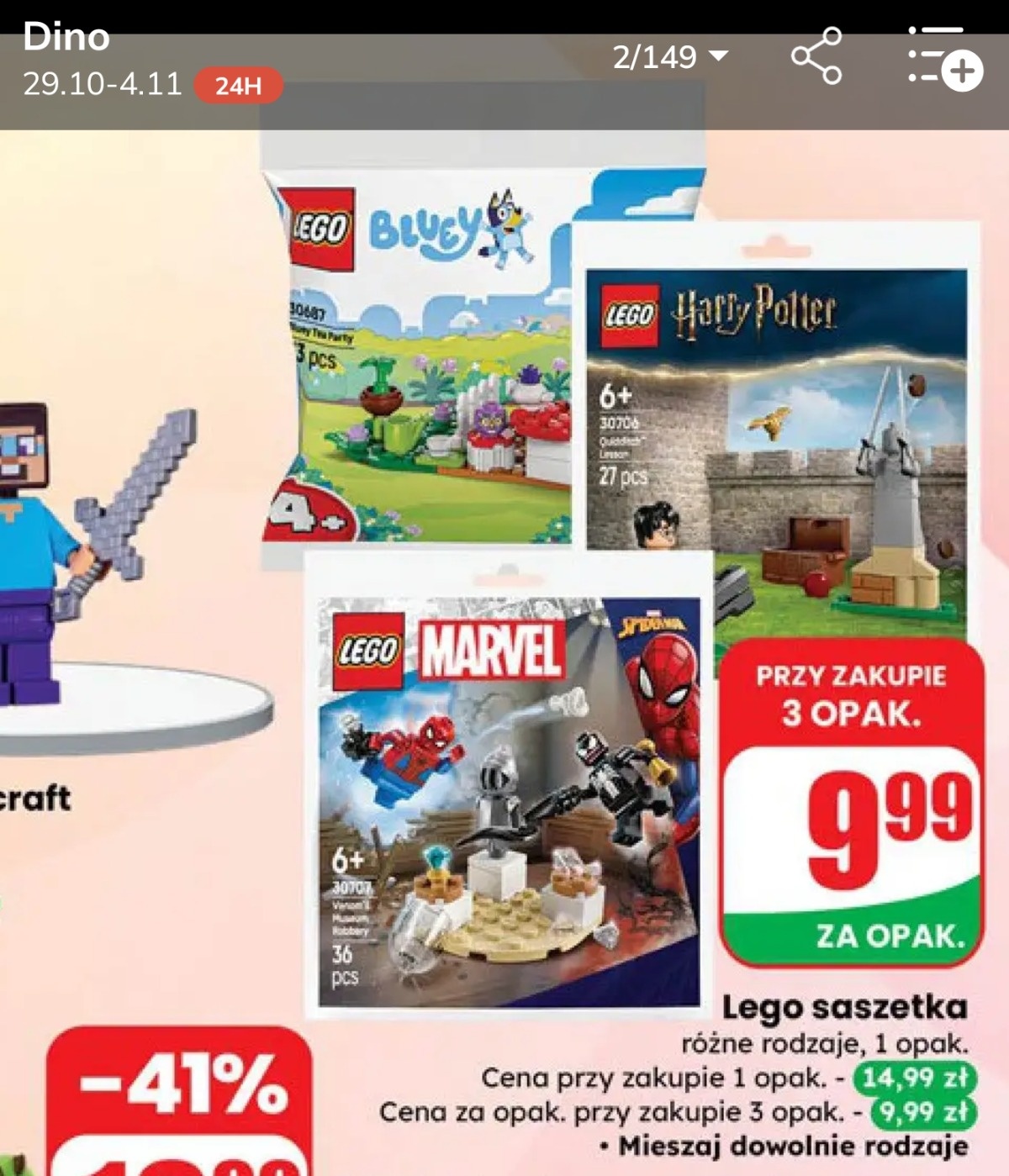
Task: Open the page selector 2/149 dropdown
Action: (x=669, y=56)
